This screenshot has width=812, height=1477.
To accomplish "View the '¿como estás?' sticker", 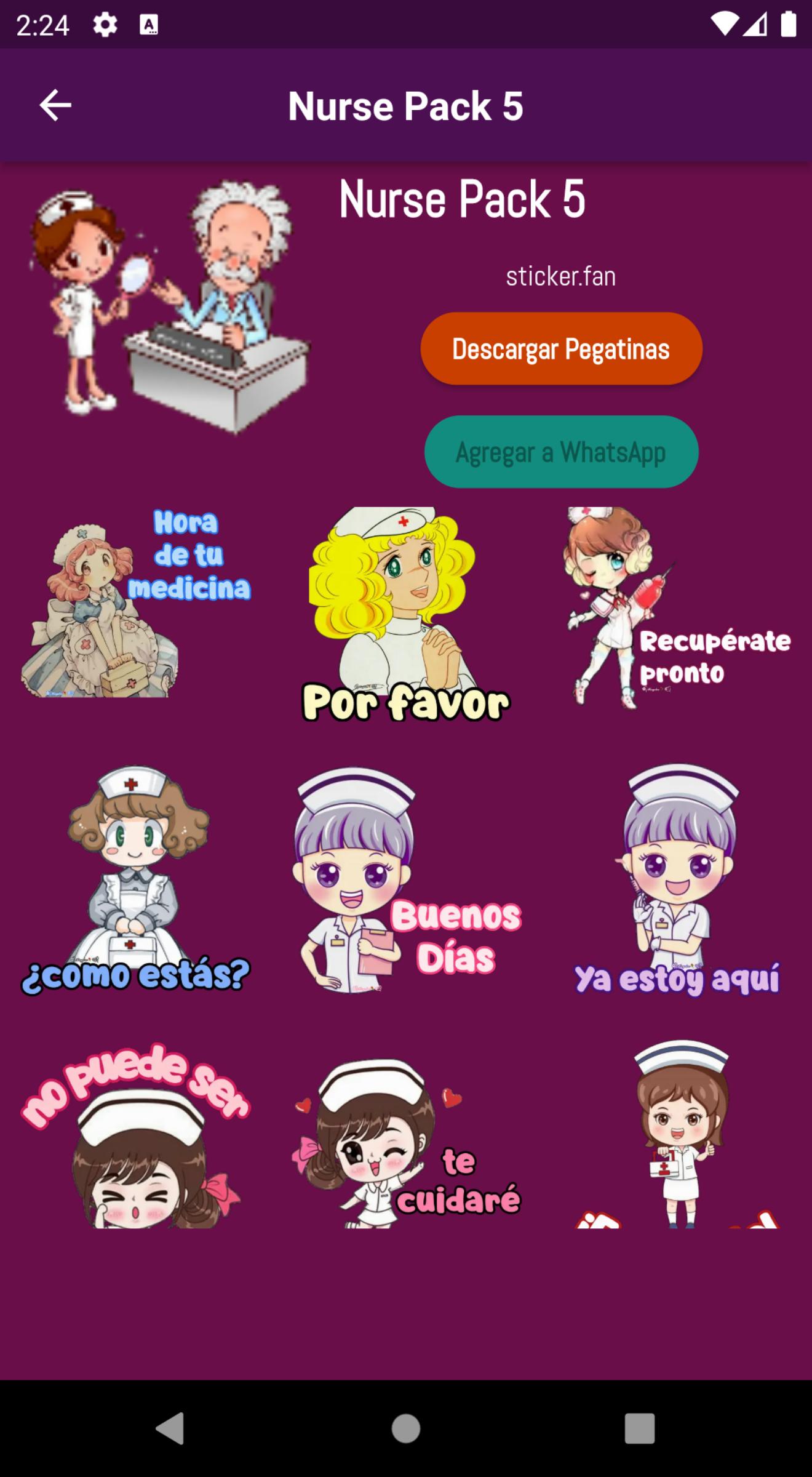I will tap(135, 880).
